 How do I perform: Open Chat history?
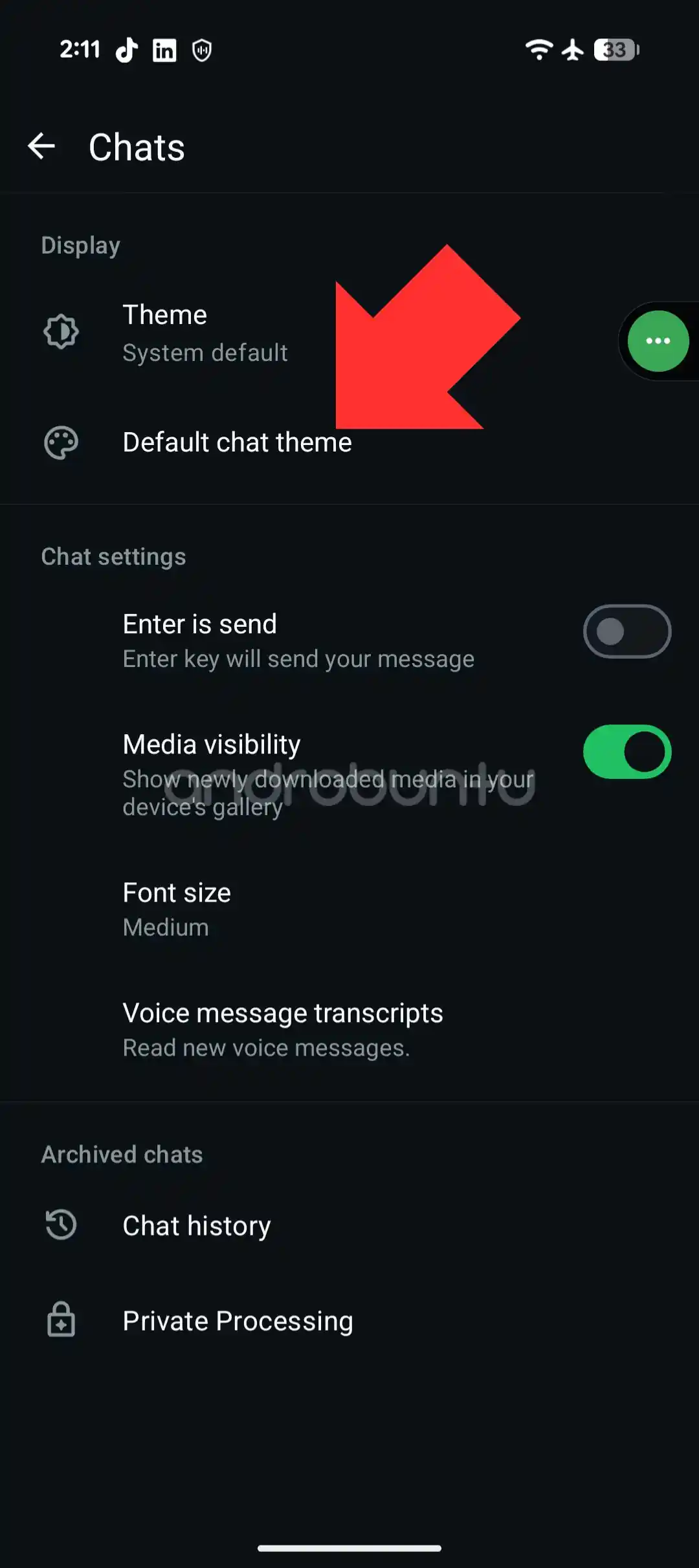(349, 1226)
